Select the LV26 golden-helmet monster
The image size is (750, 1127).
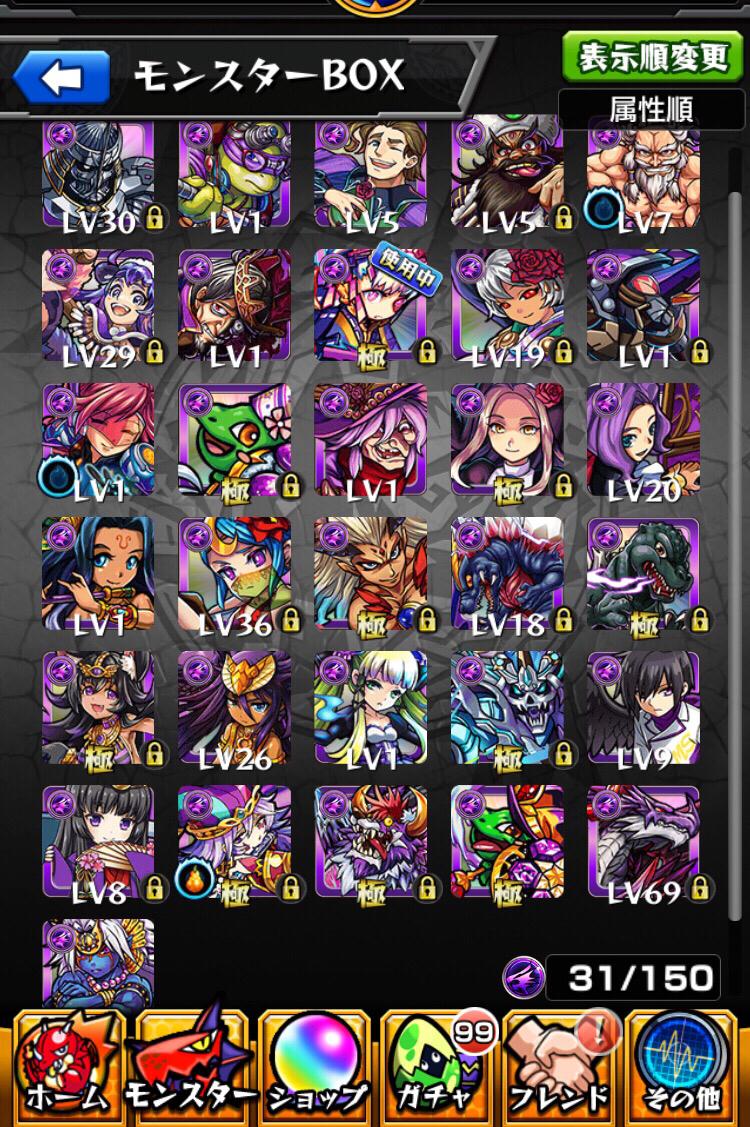point(234,706)
